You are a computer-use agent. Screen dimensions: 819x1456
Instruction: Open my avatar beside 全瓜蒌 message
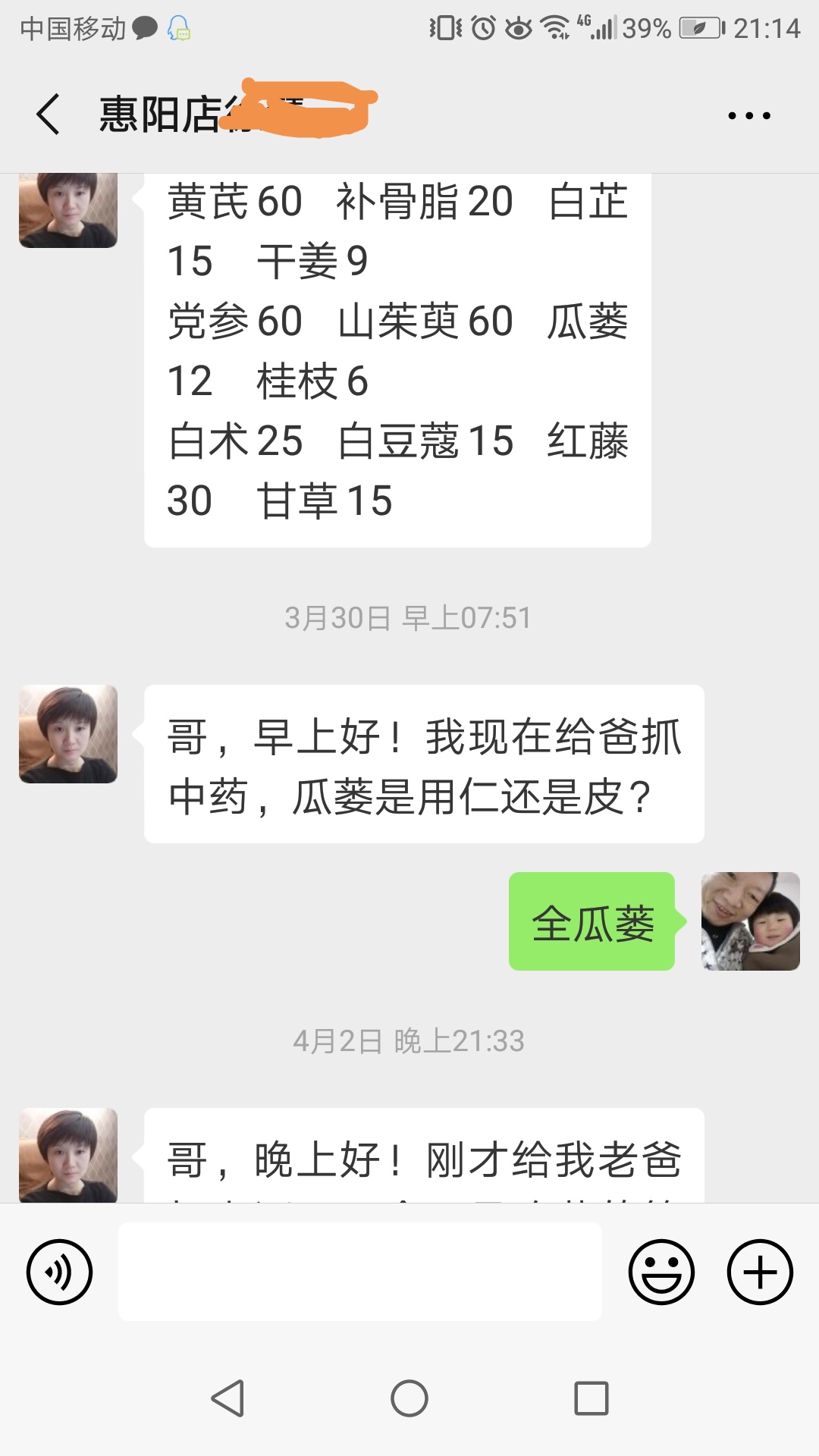coord(750,921)
